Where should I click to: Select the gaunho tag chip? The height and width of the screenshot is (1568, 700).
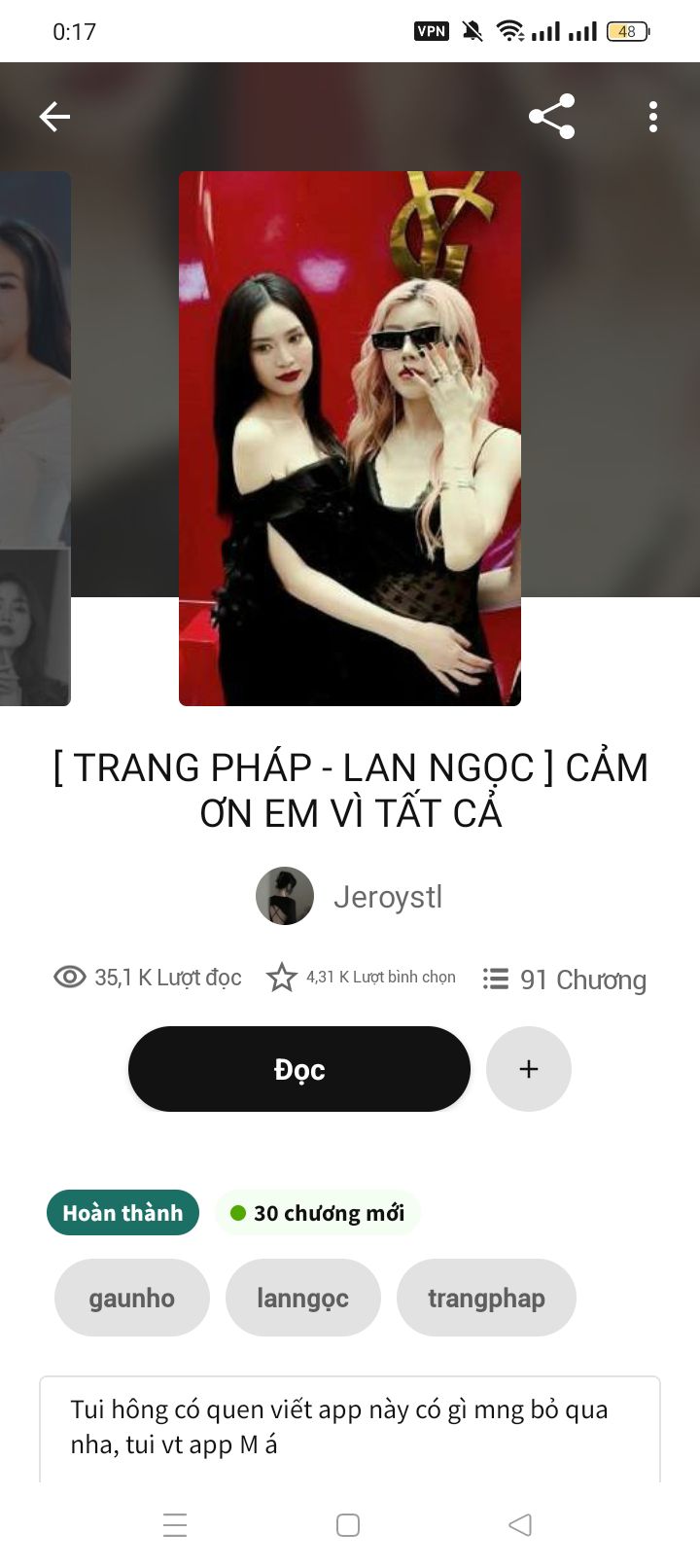[132, 1298]
